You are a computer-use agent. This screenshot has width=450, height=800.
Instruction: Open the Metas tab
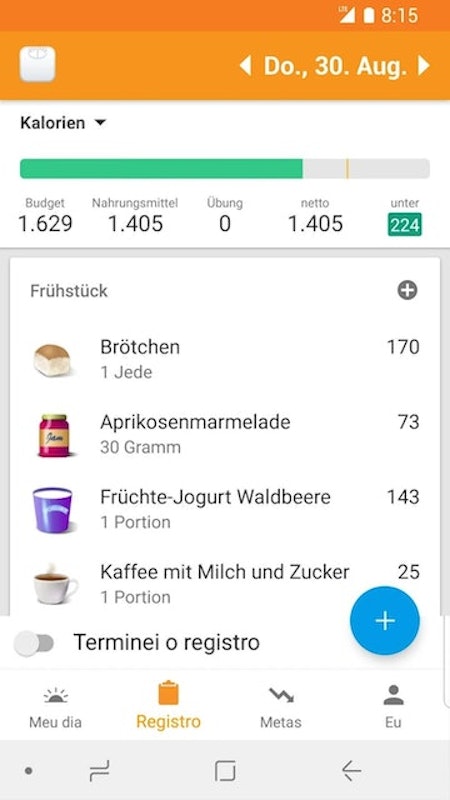coord(281,707)
